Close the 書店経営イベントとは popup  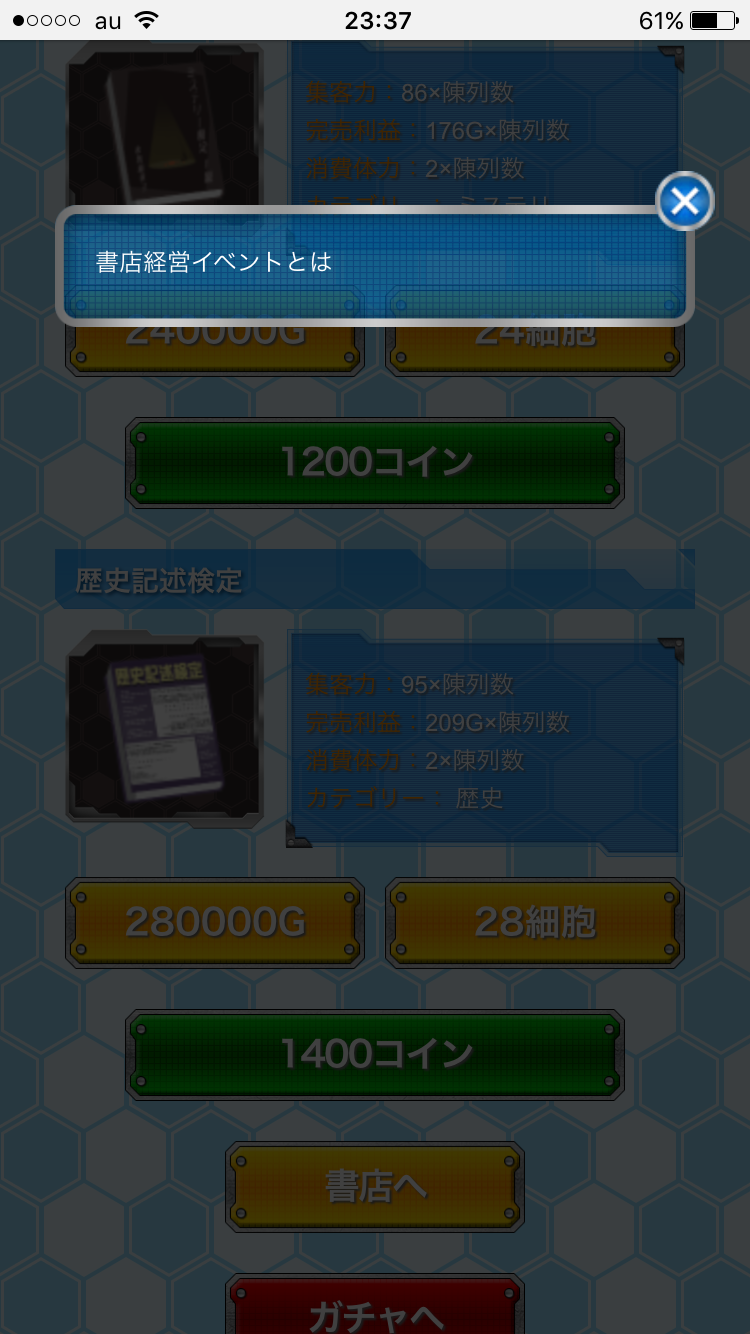point(684,201)
